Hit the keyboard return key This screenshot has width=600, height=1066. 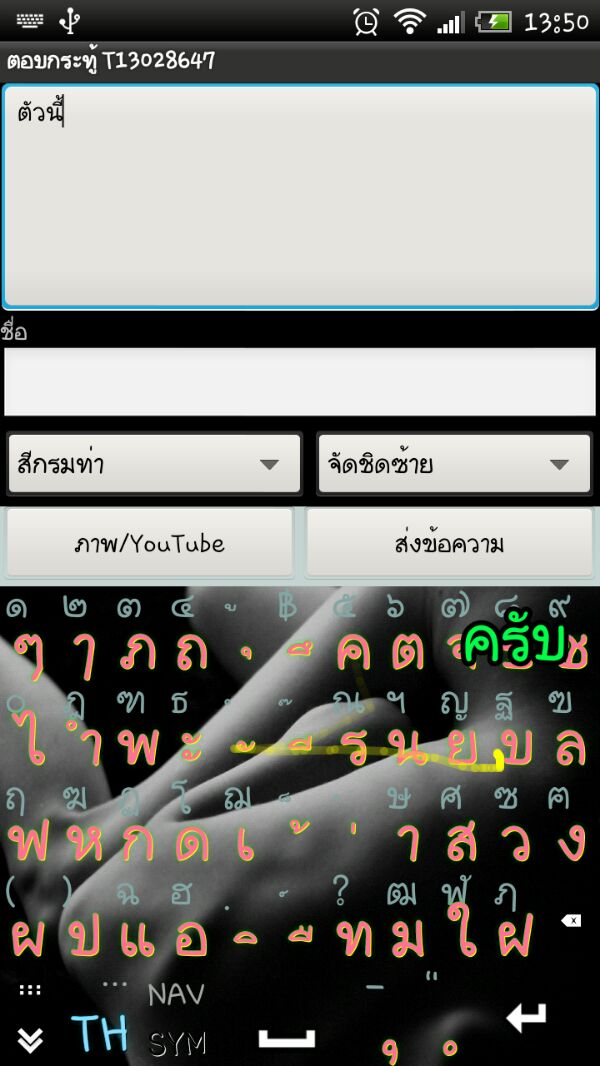tap(526, 1018)
